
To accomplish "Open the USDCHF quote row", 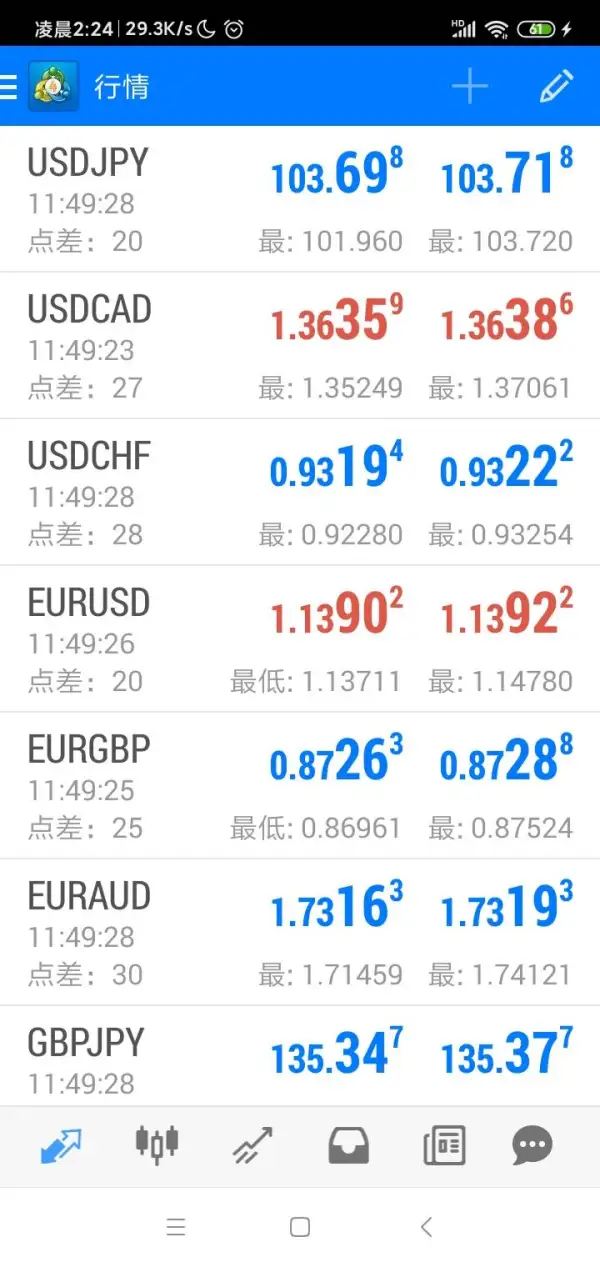I will click(300, 492).
